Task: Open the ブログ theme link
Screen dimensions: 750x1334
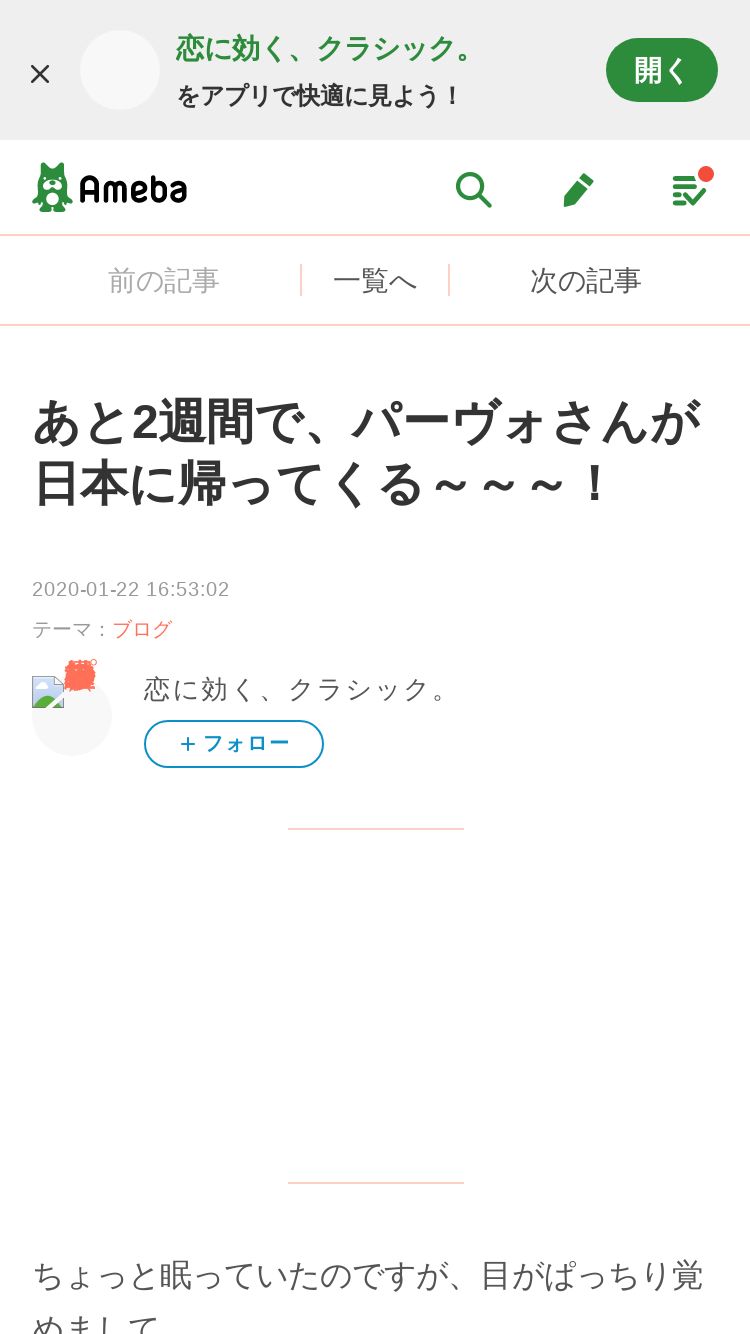Action: point(142,629)
